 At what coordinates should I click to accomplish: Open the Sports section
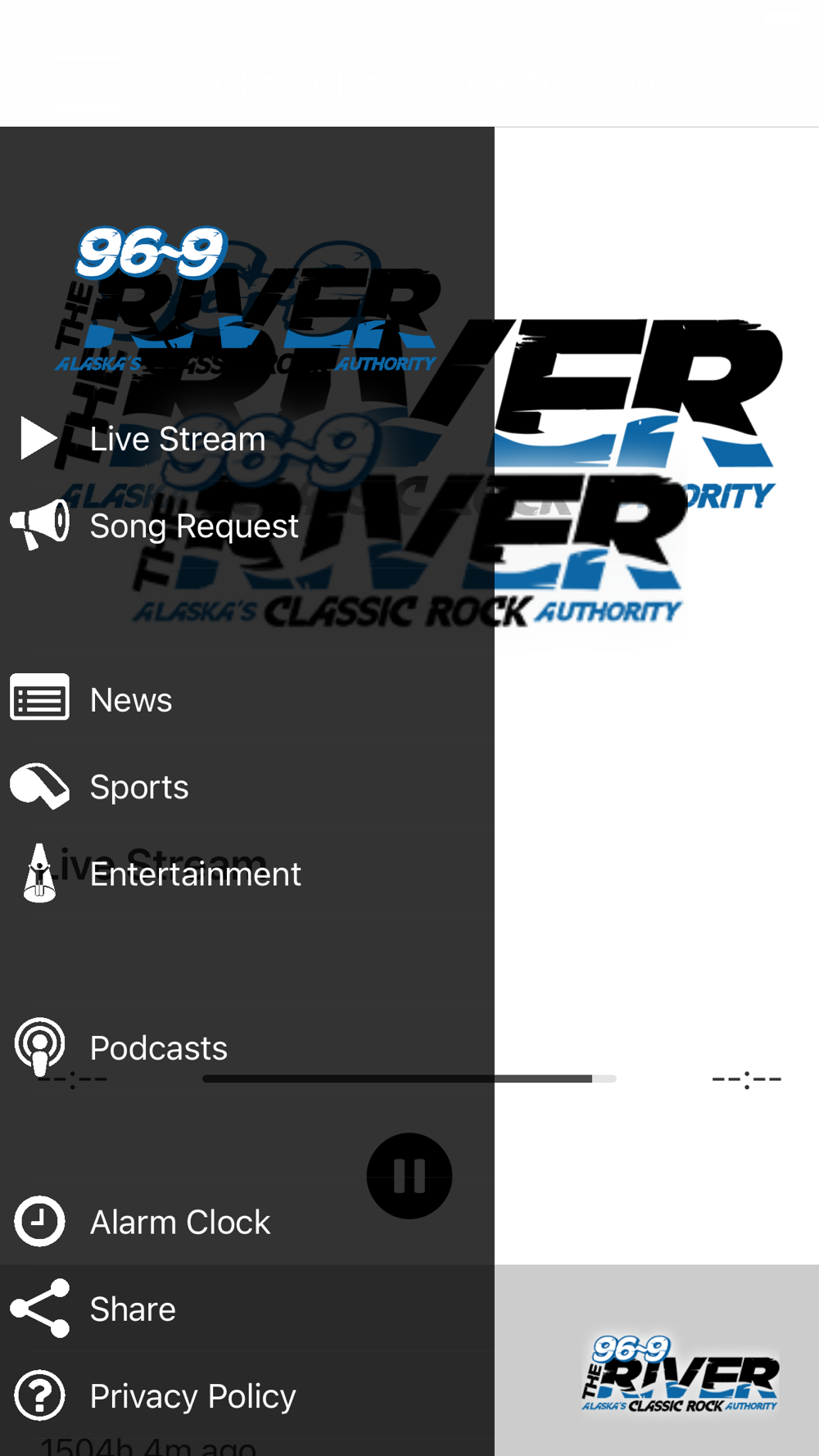[247, 787]
